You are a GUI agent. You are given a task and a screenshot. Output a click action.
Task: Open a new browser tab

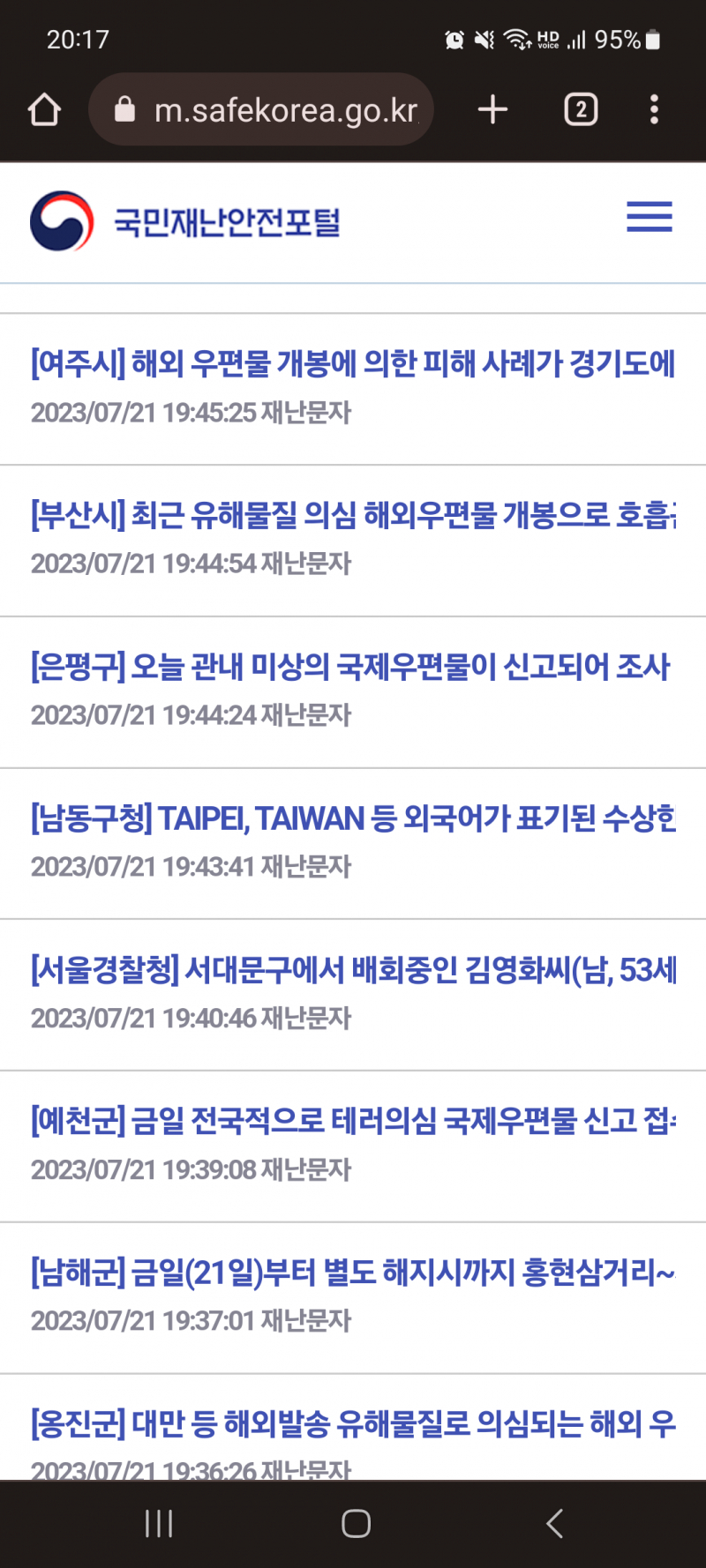[492, 110]
